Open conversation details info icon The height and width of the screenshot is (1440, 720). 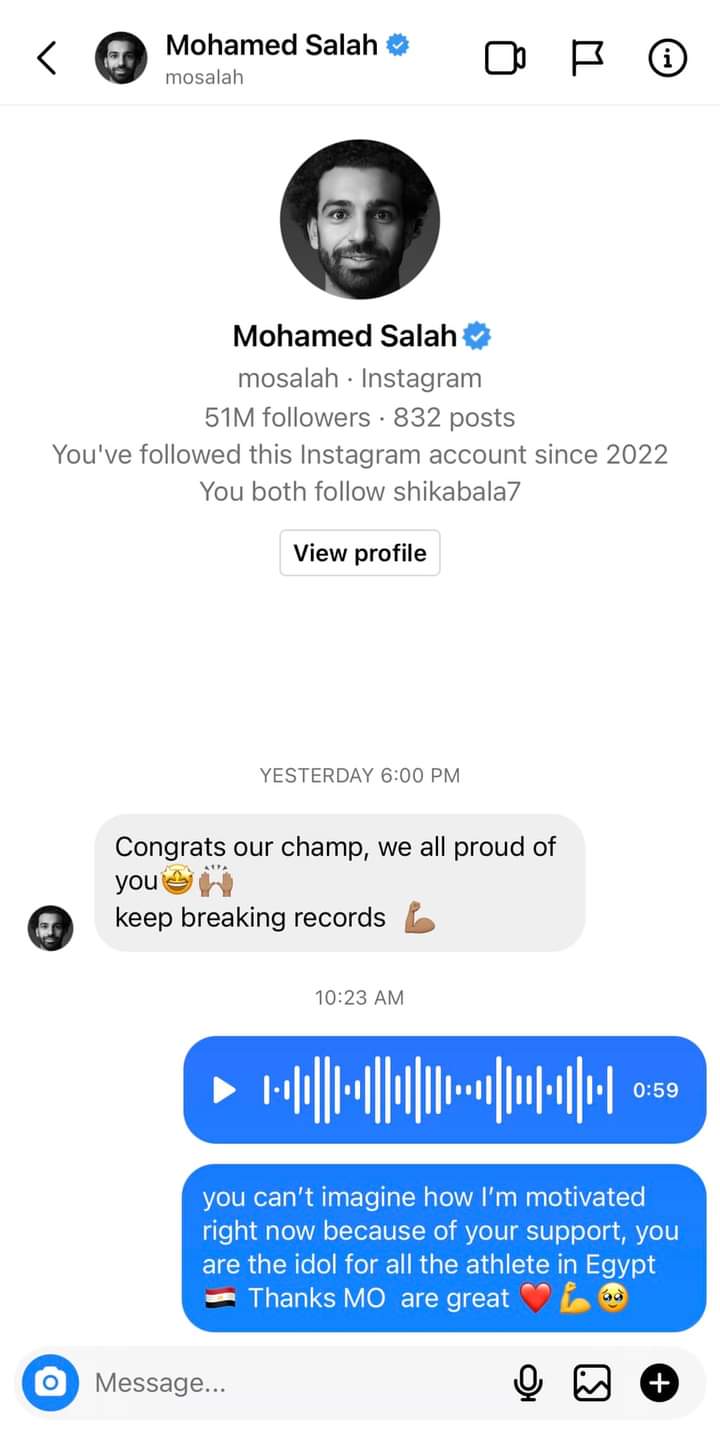point(667,58)
